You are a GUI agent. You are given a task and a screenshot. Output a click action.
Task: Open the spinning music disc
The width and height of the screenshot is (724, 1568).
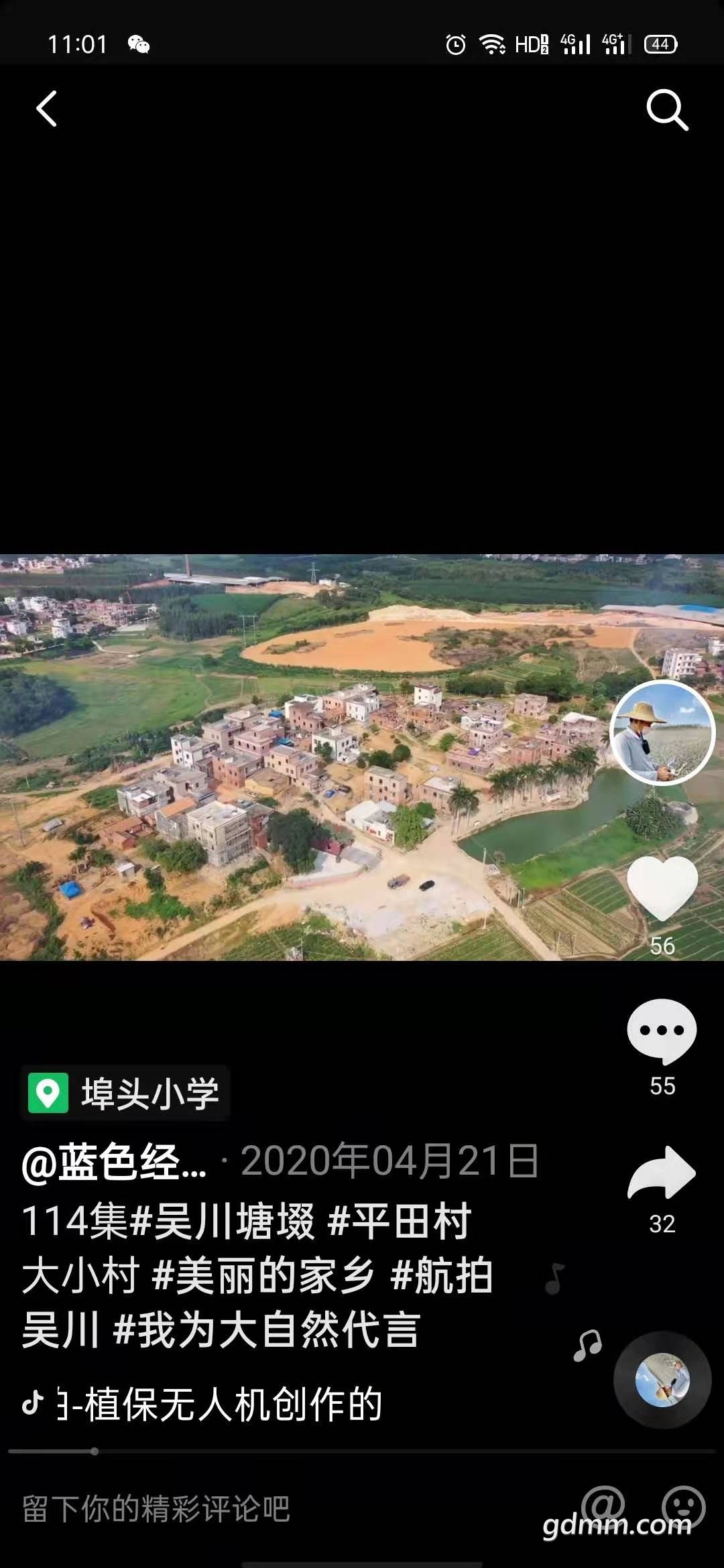click(x=662, y=1380)
